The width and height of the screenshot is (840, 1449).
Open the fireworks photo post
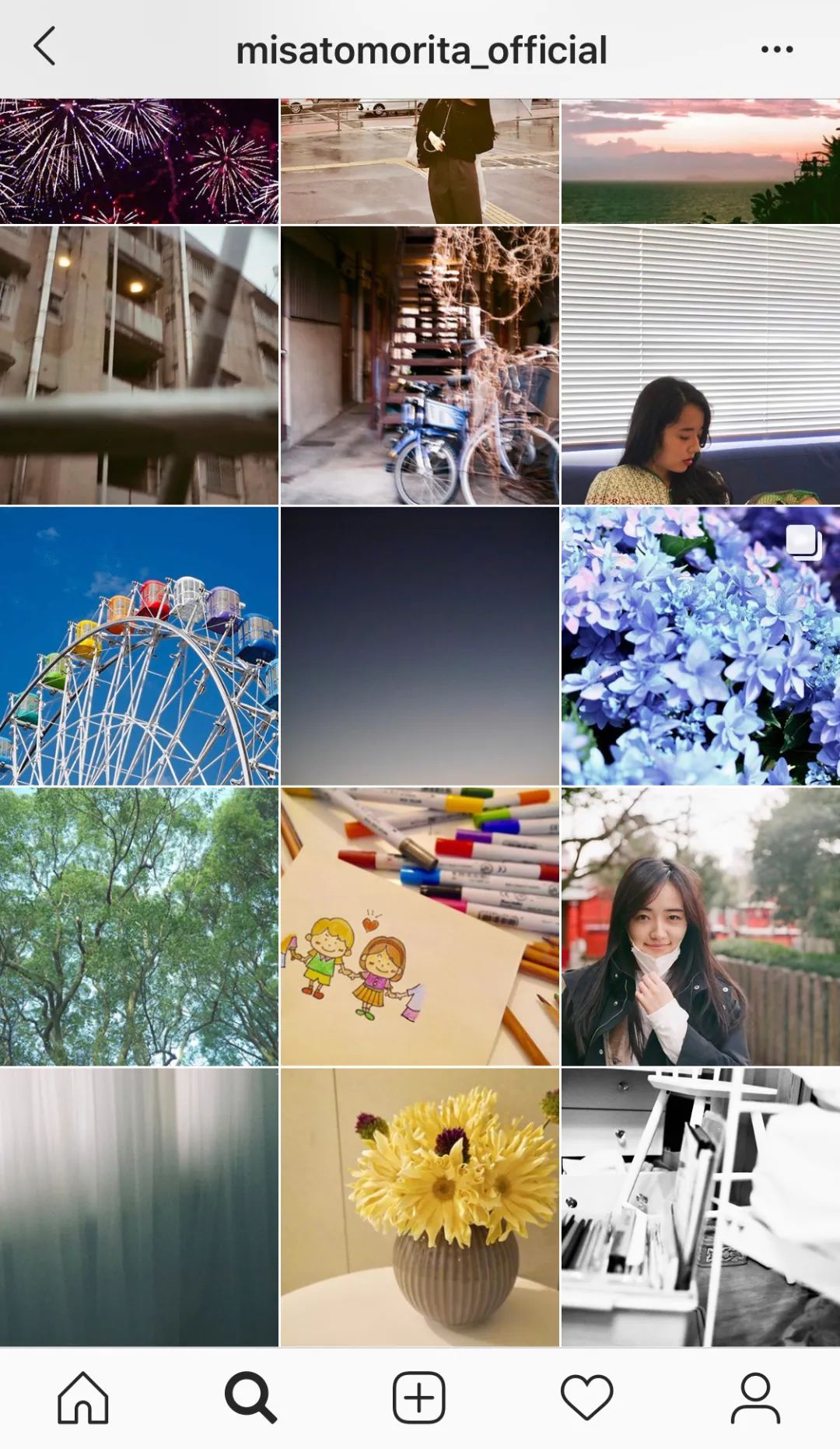tap(138, 161)
